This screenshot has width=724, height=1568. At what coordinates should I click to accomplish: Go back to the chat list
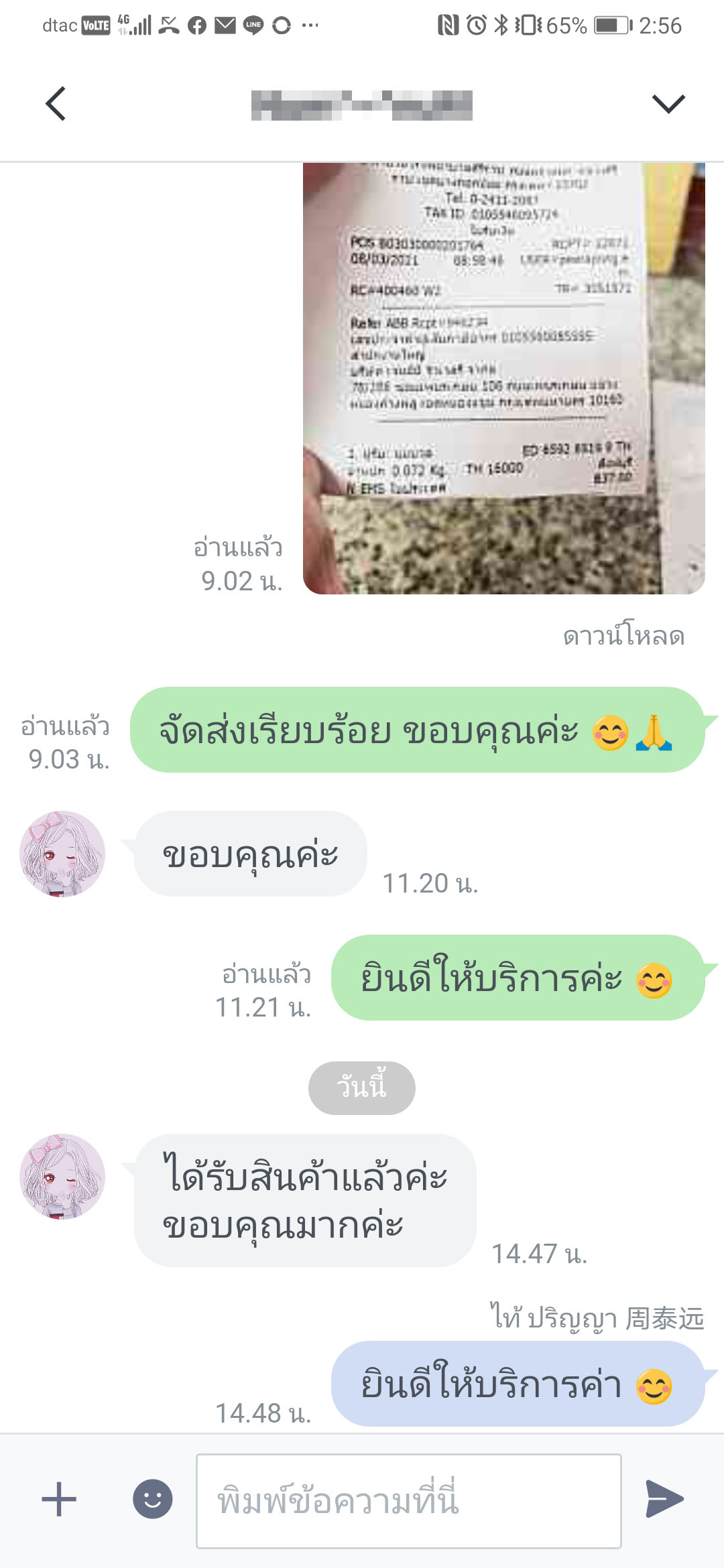pos(56,104)
